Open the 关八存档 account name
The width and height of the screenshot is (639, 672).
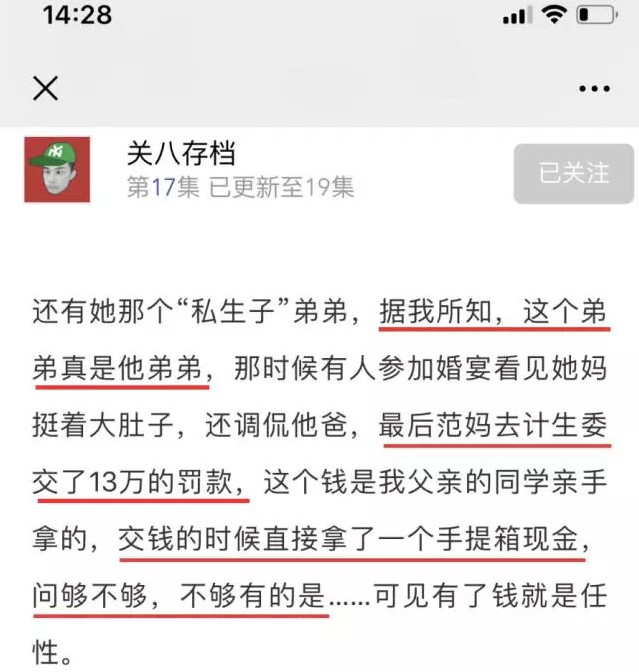point(181,152)
